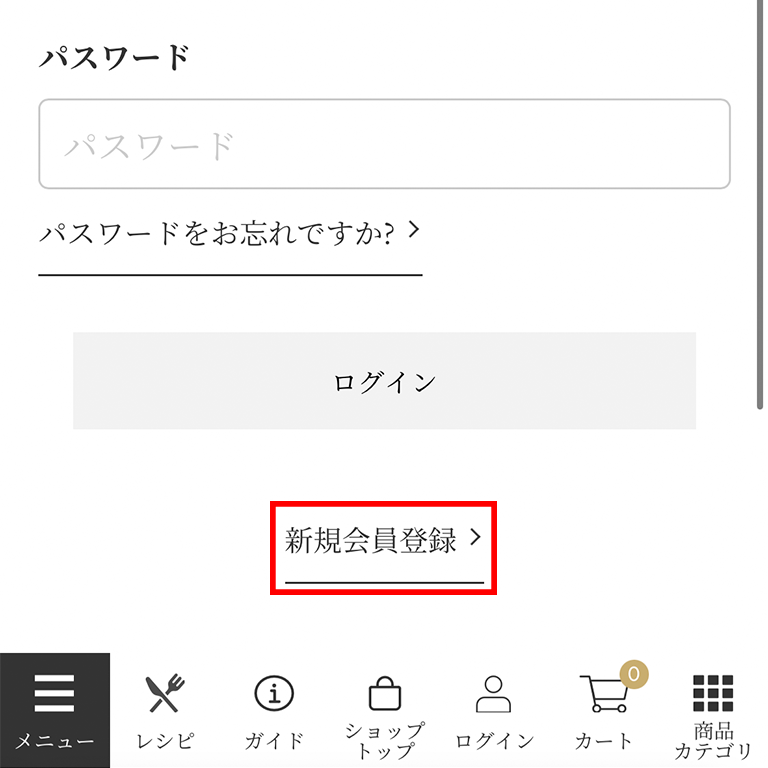This screenshot has height=768, width=768.
Task: Open the メニュー hamburger menu
Action: (55, 710)
